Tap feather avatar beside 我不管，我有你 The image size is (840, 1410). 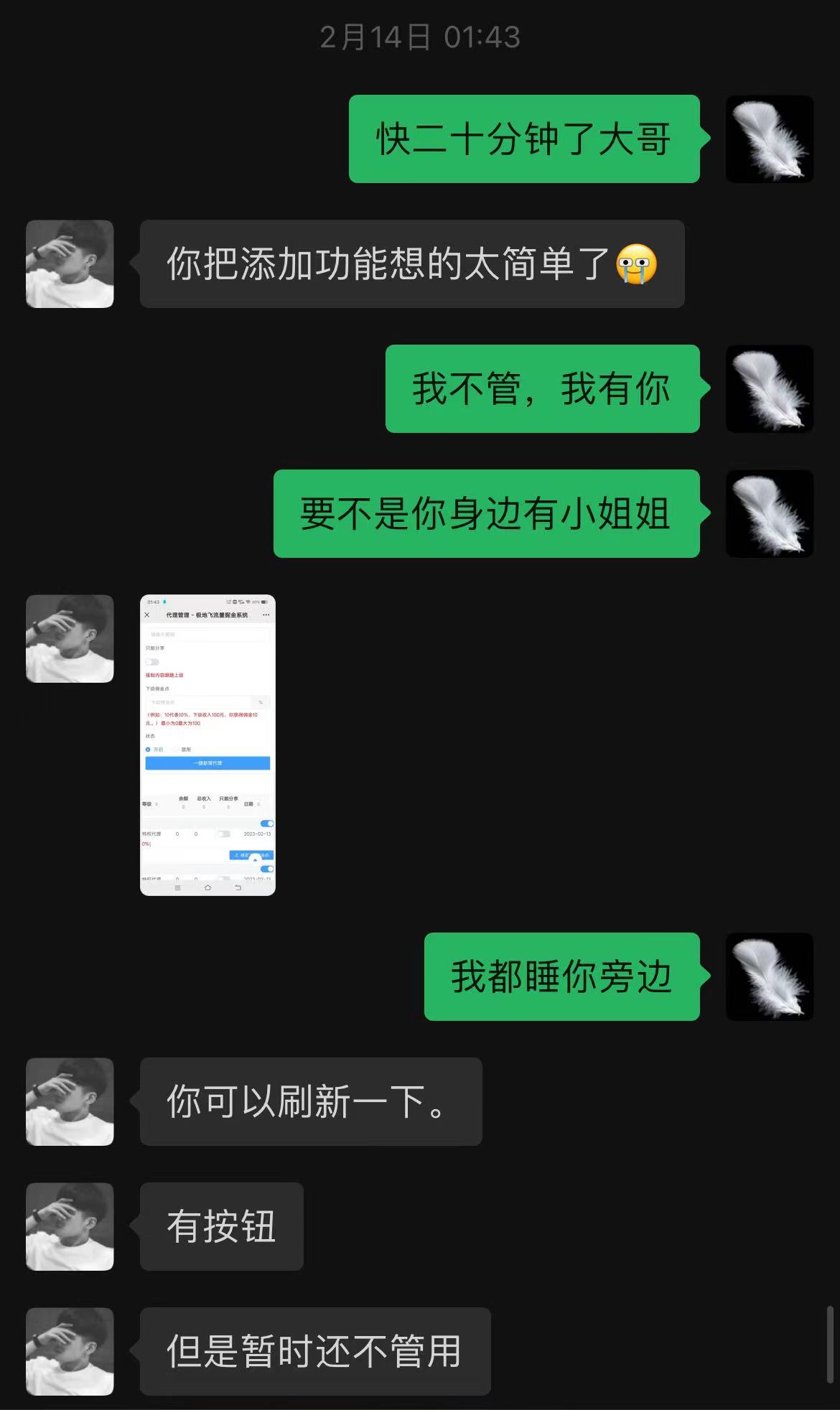pos(769,388)
